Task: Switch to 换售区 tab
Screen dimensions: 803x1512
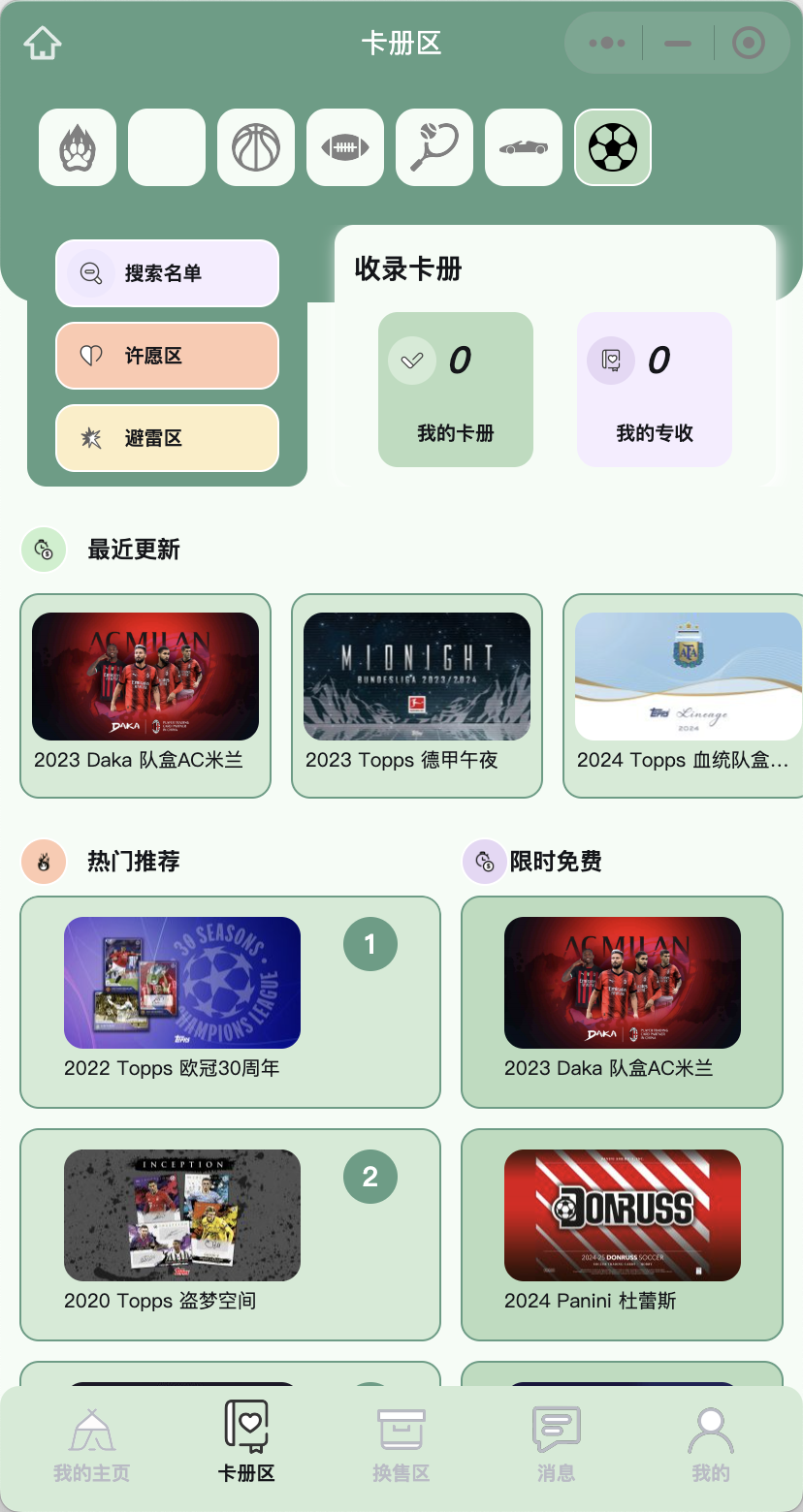Action: coord(401,1446)
